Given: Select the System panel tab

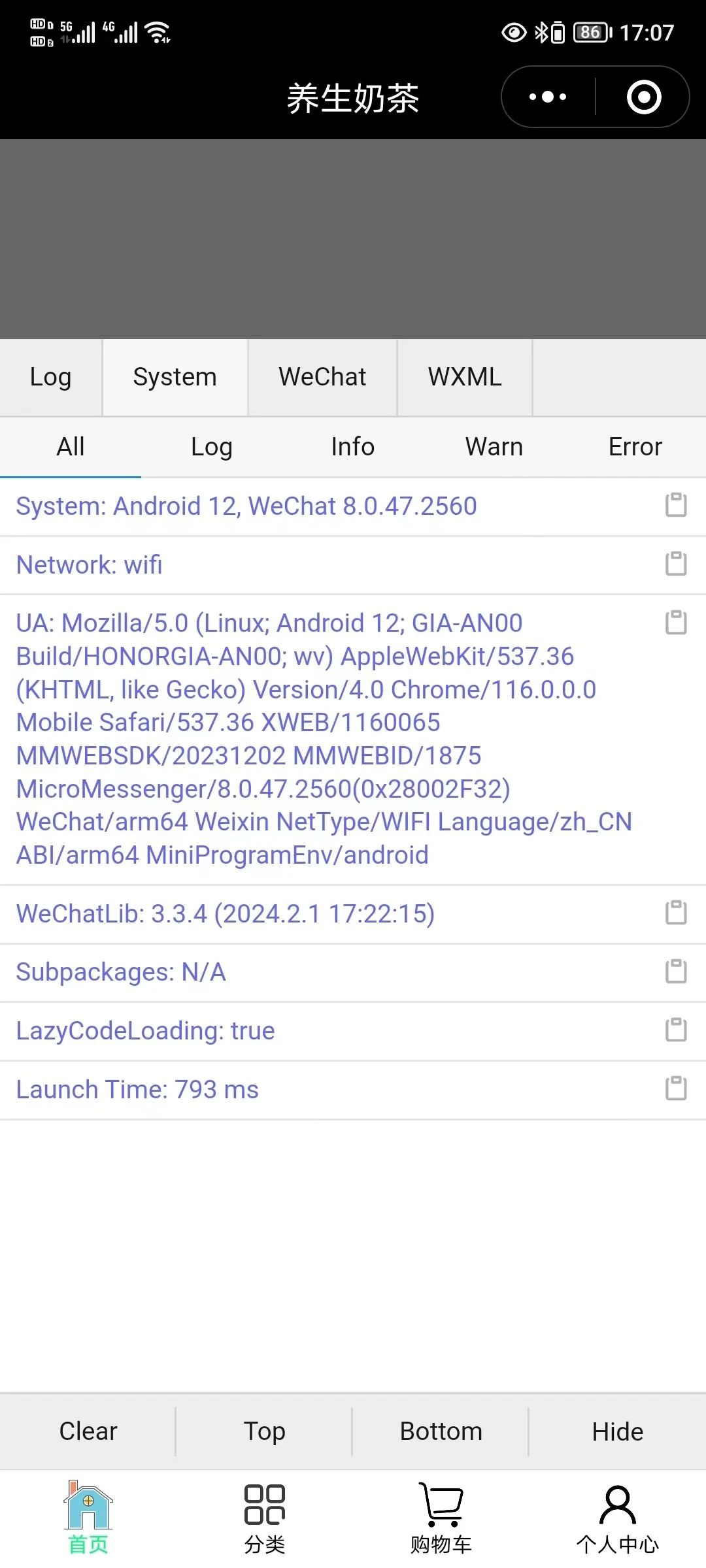Looking at the screenshot, I should point(175,377).
